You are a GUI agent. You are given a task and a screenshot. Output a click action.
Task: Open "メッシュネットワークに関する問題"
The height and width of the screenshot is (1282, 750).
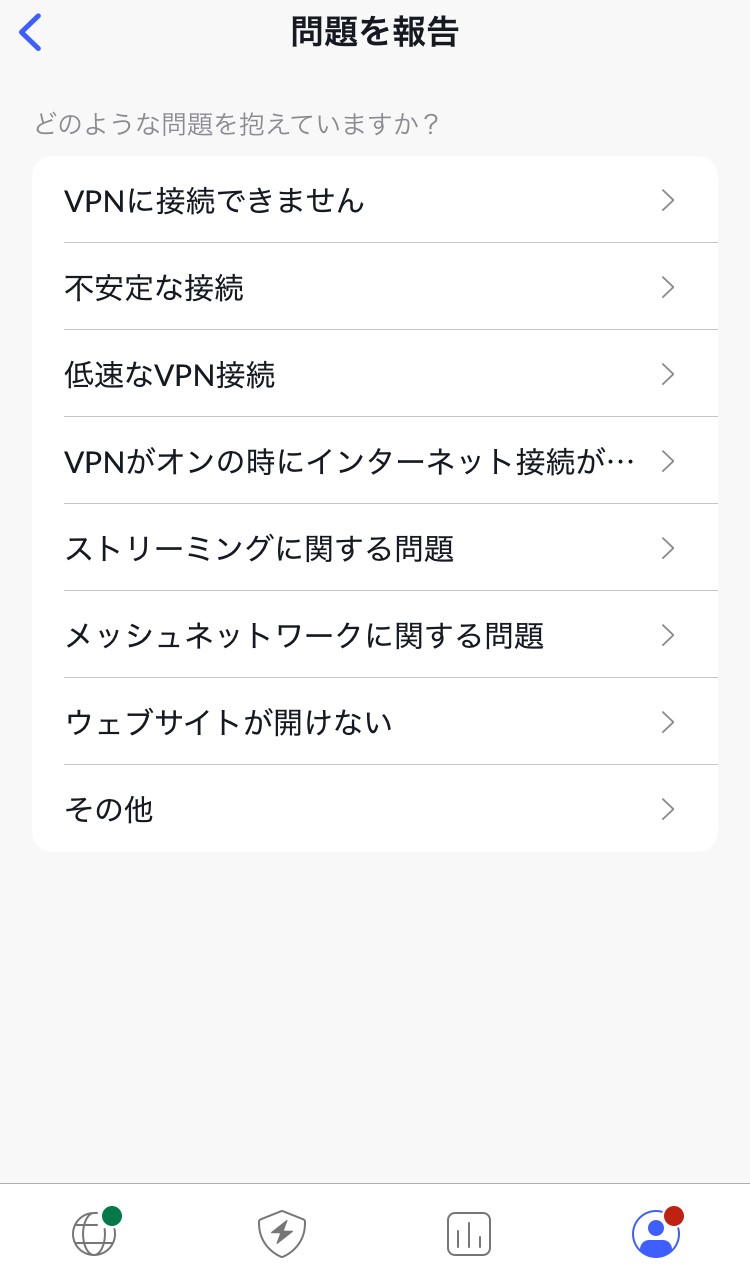coord(375,635)
